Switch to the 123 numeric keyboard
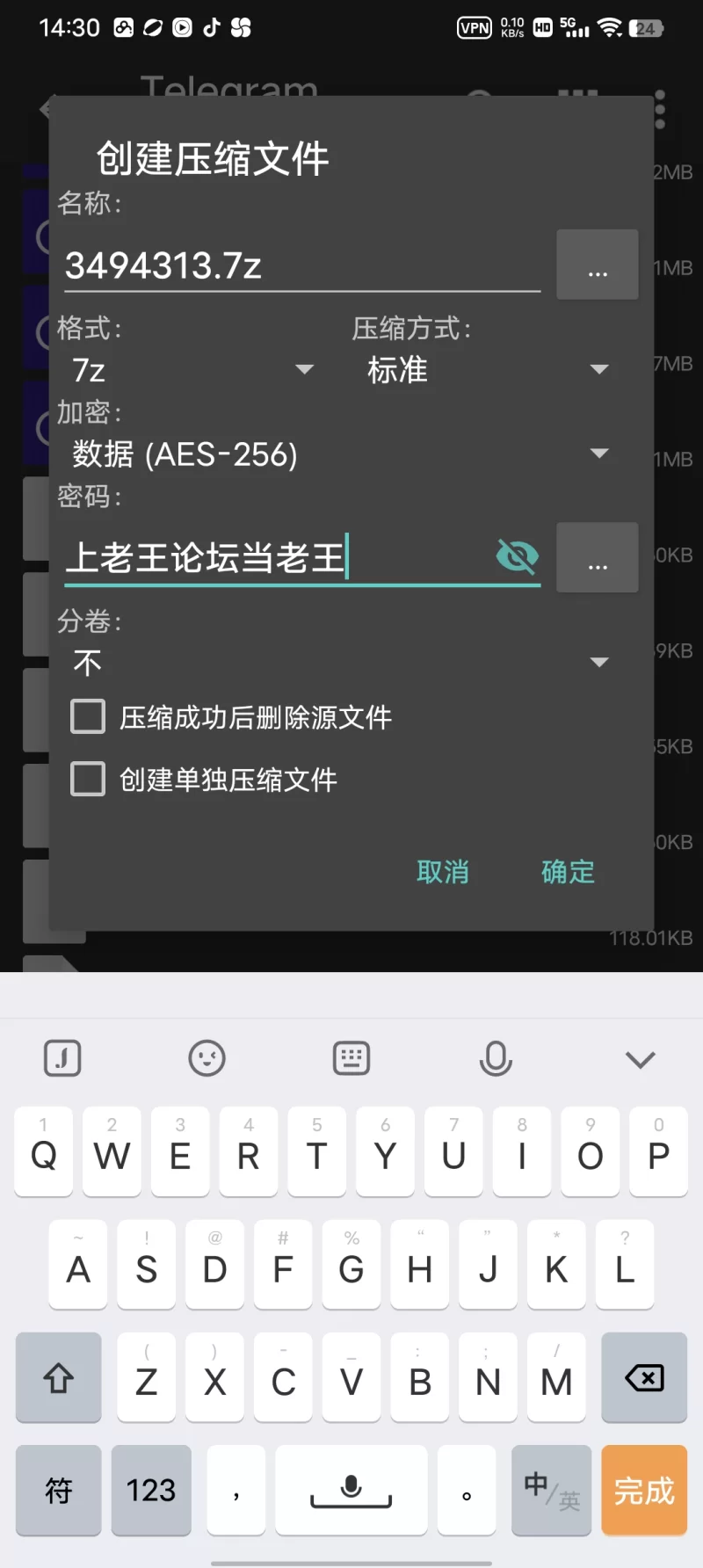 coord(151,1491)
